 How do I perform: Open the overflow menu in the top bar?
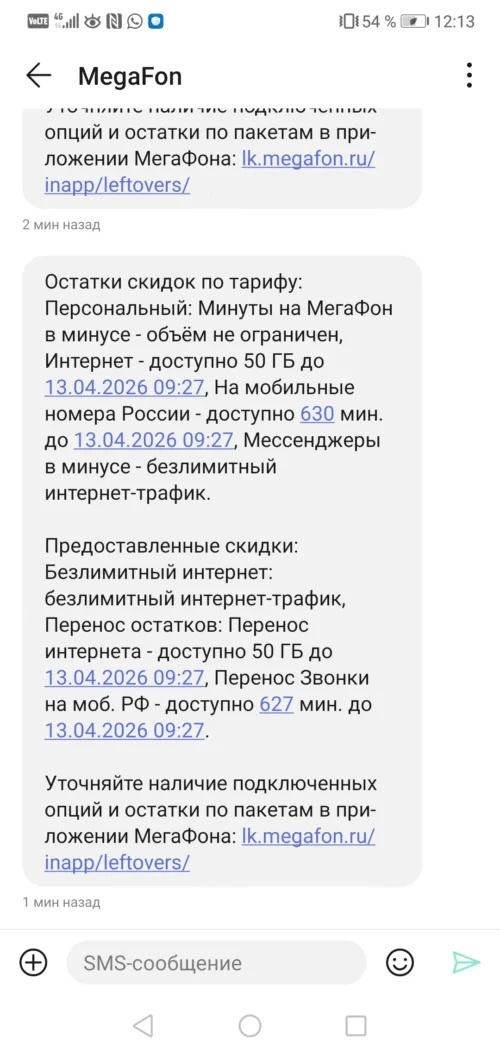[470, 76]
